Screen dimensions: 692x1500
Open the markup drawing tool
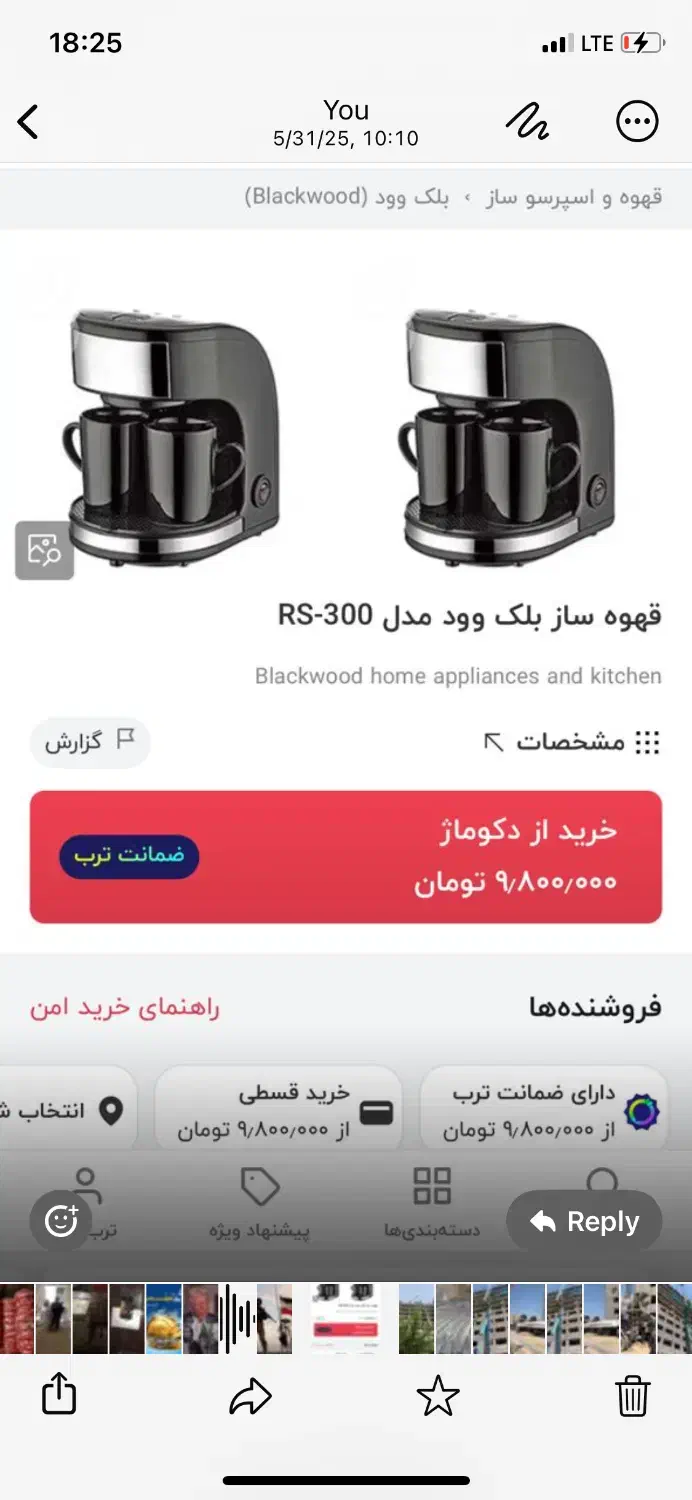(526, 122)
